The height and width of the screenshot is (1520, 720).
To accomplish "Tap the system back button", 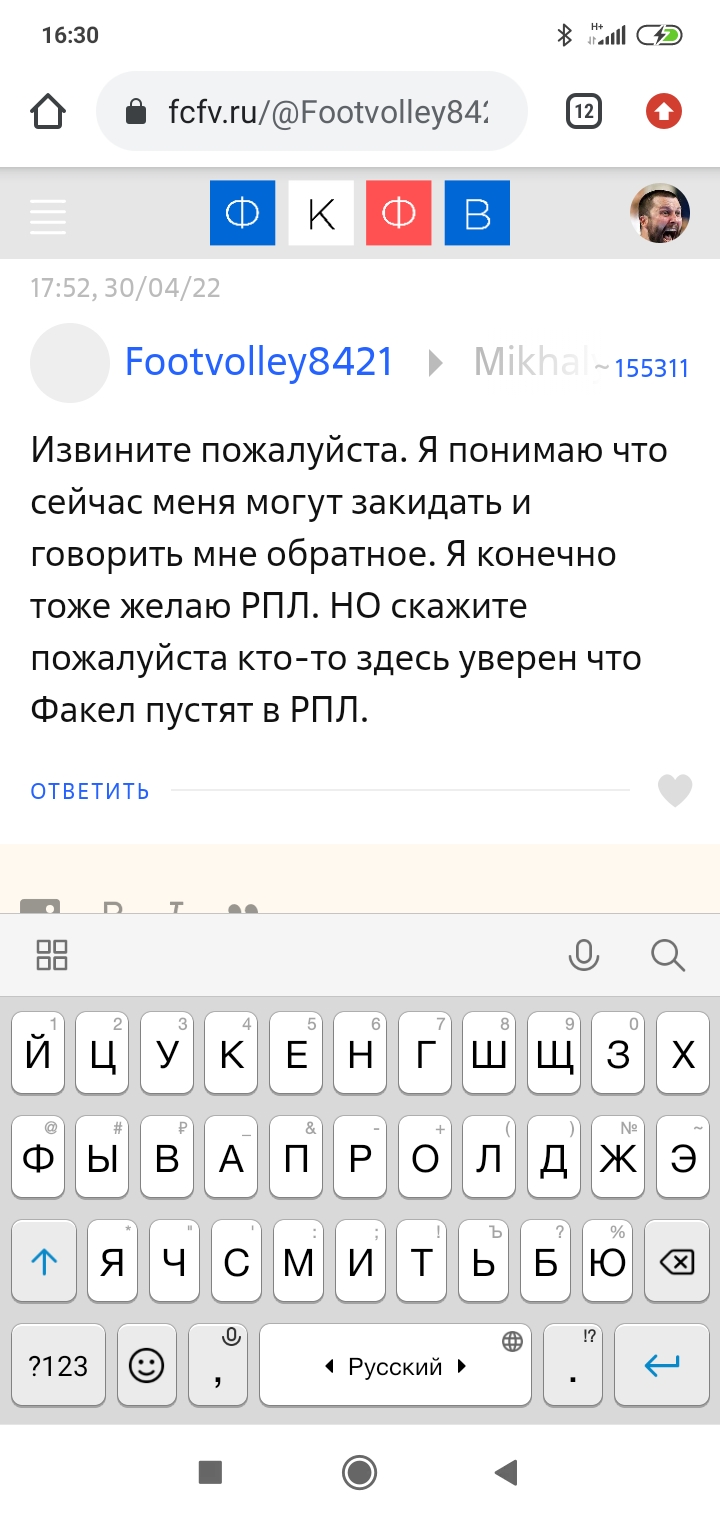I will pos(506,1472).
